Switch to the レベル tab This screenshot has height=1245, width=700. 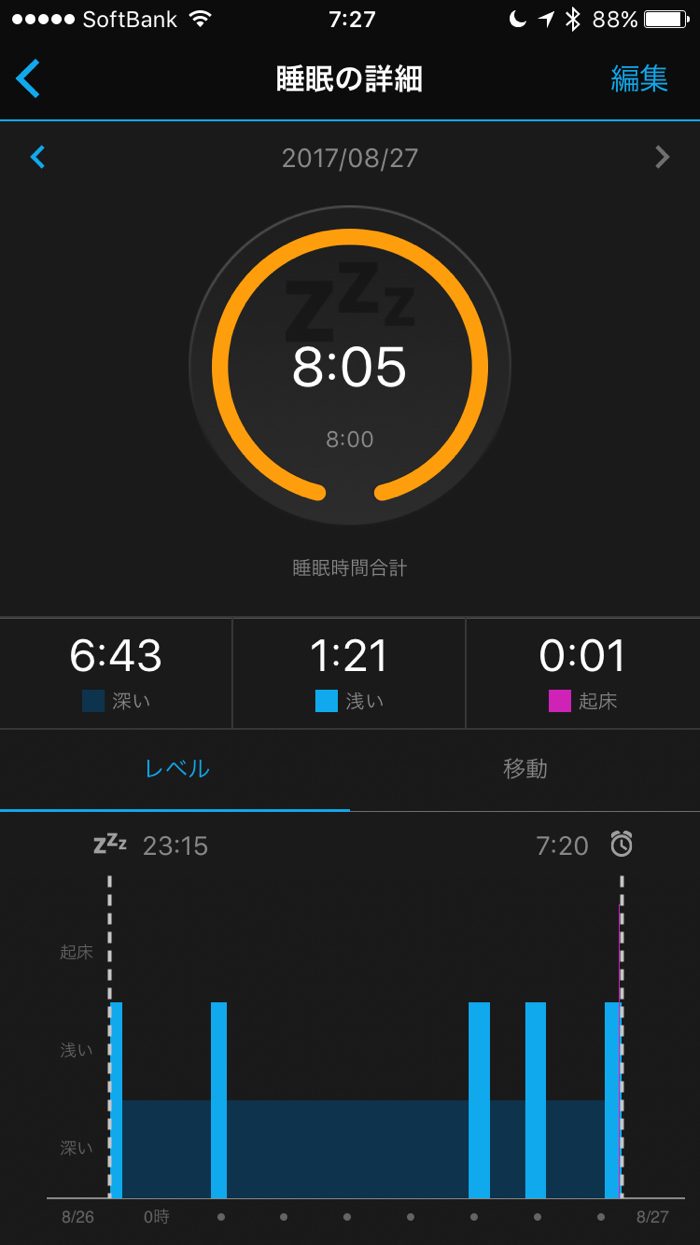pyautogui.click(x=177, y=769)
